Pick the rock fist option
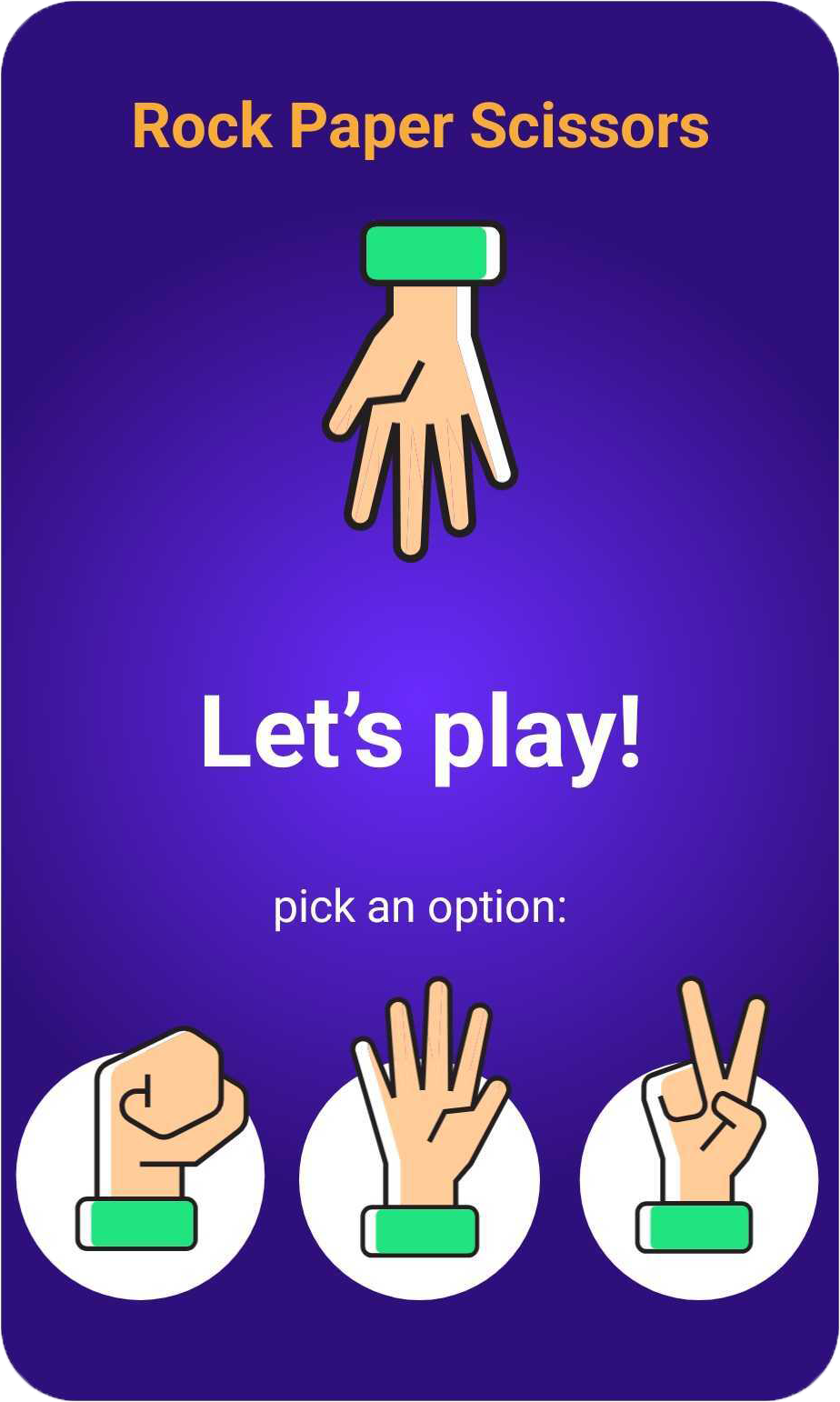 (141, 1173)
